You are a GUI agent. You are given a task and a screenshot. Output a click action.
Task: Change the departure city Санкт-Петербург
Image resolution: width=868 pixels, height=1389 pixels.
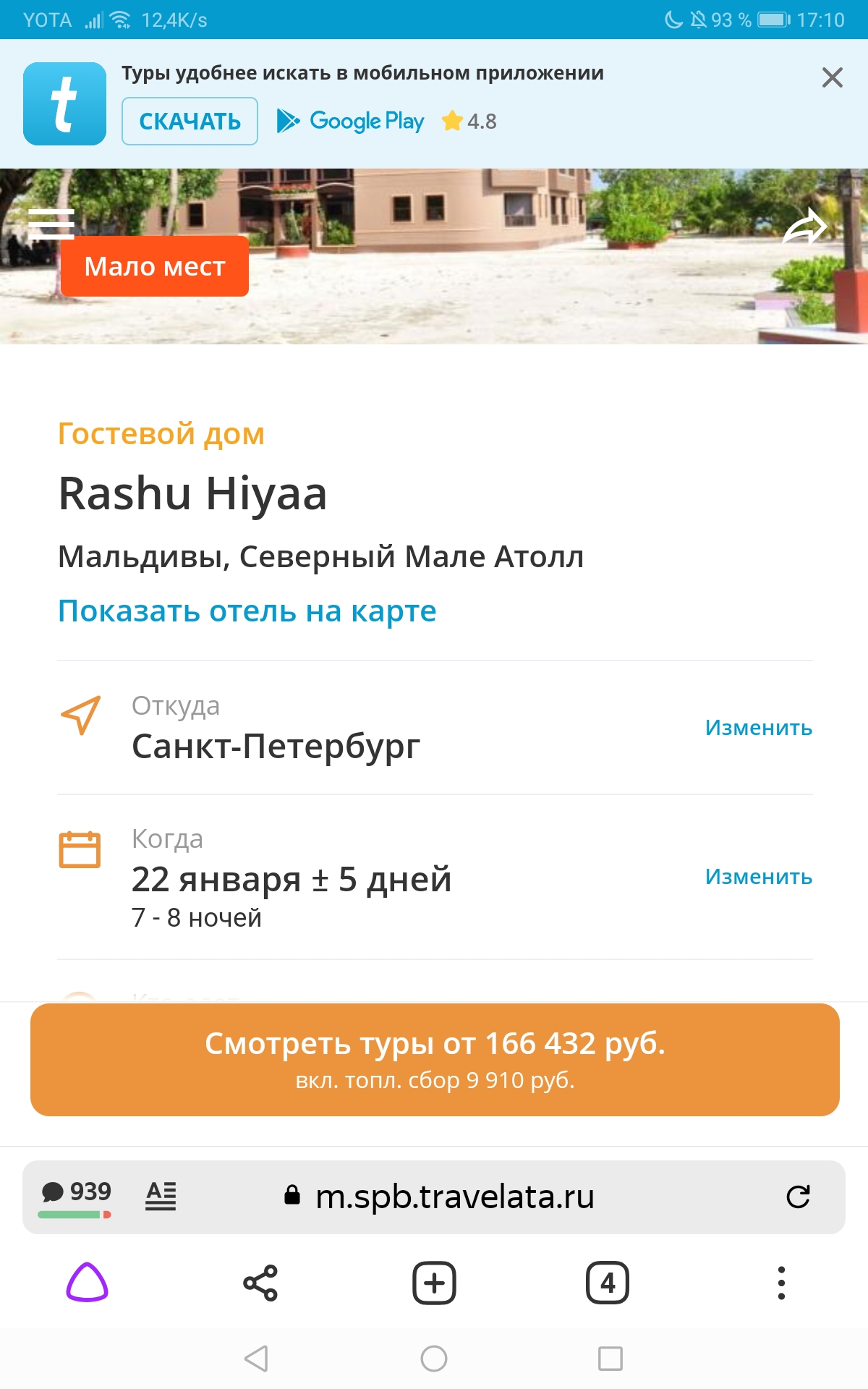[x=758, y=728]
